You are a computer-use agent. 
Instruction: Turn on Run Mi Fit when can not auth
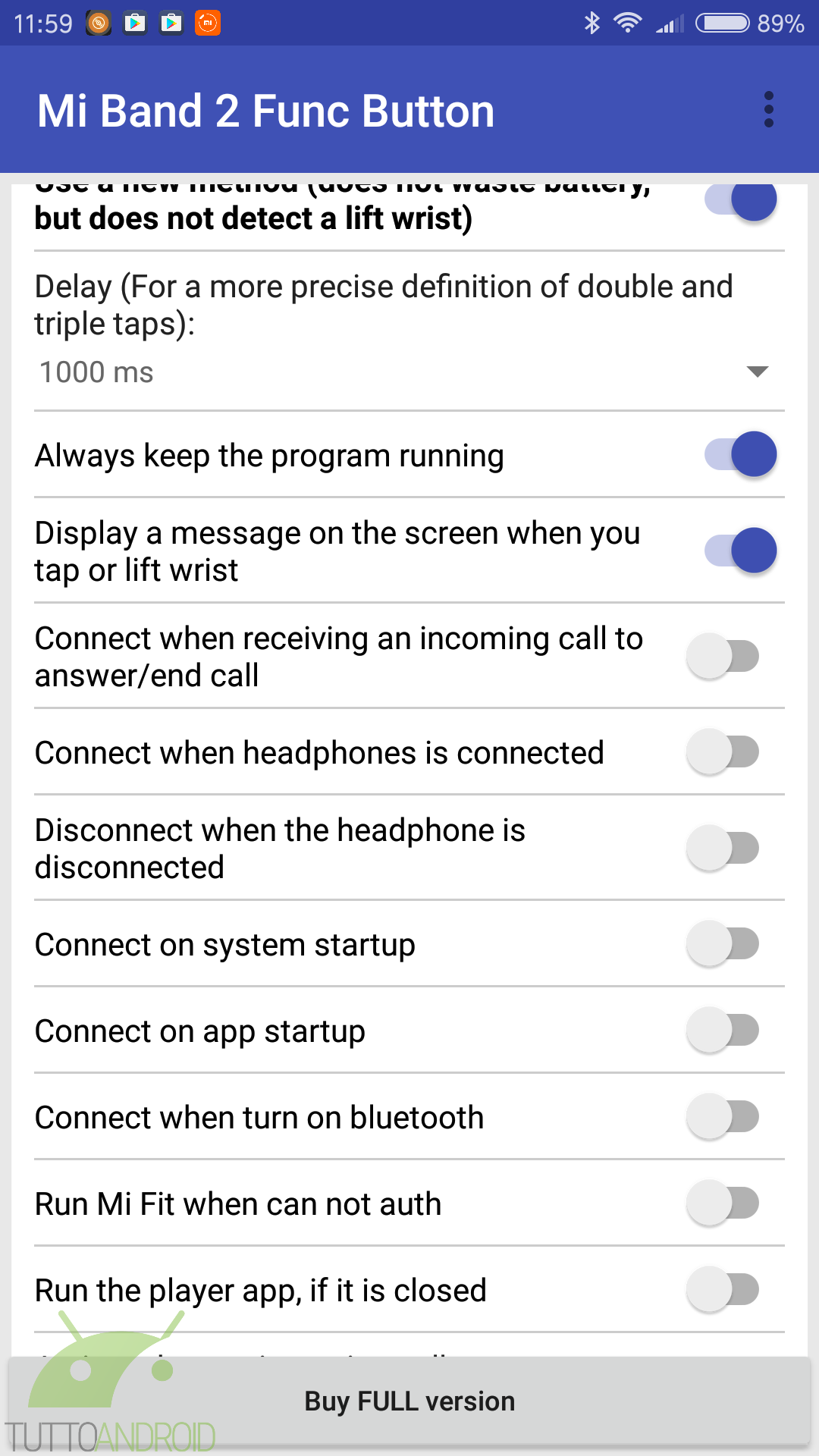point(723,1203)
